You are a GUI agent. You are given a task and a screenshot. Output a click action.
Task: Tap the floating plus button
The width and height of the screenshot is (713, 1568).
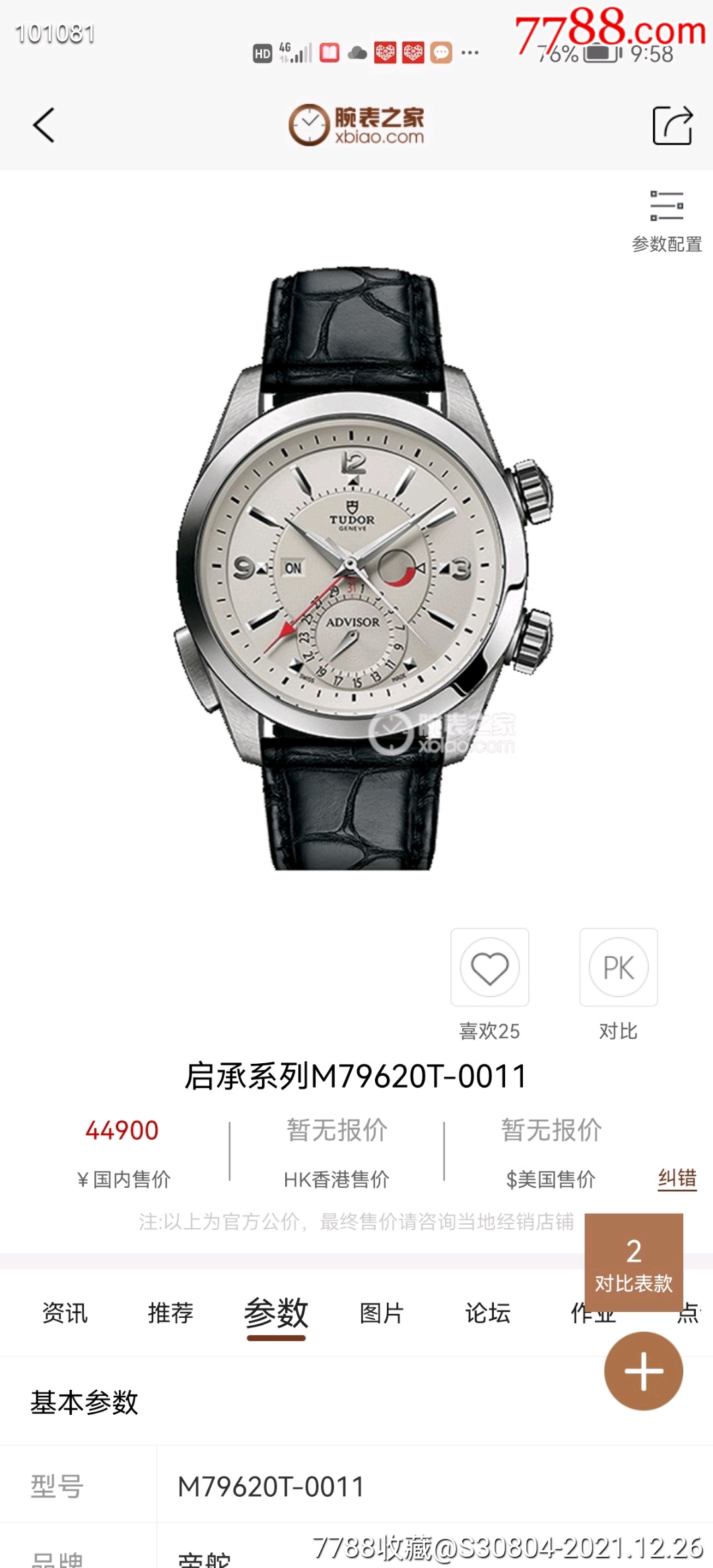coord(643,1371)
